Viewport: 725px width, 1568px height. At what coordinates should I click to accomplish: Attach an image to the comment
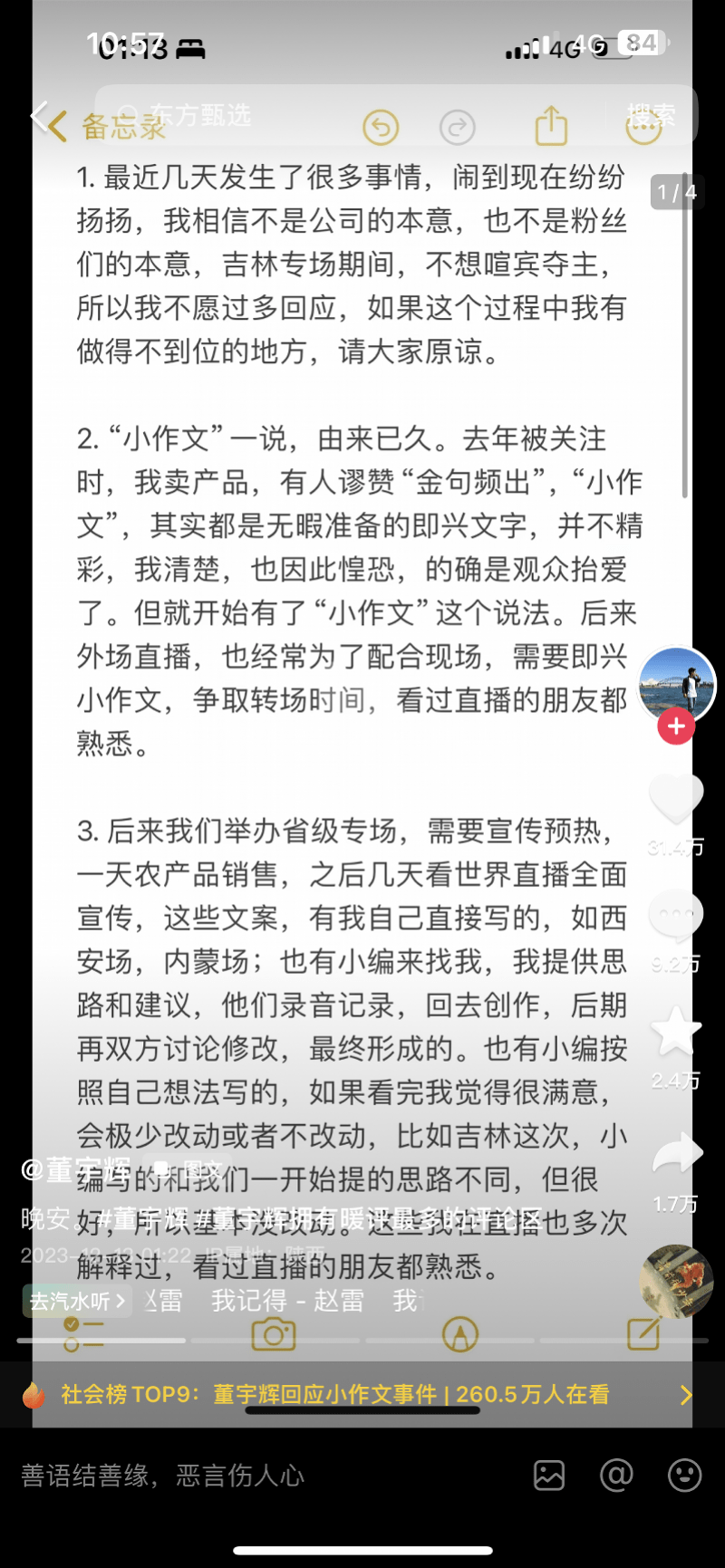549,1476
